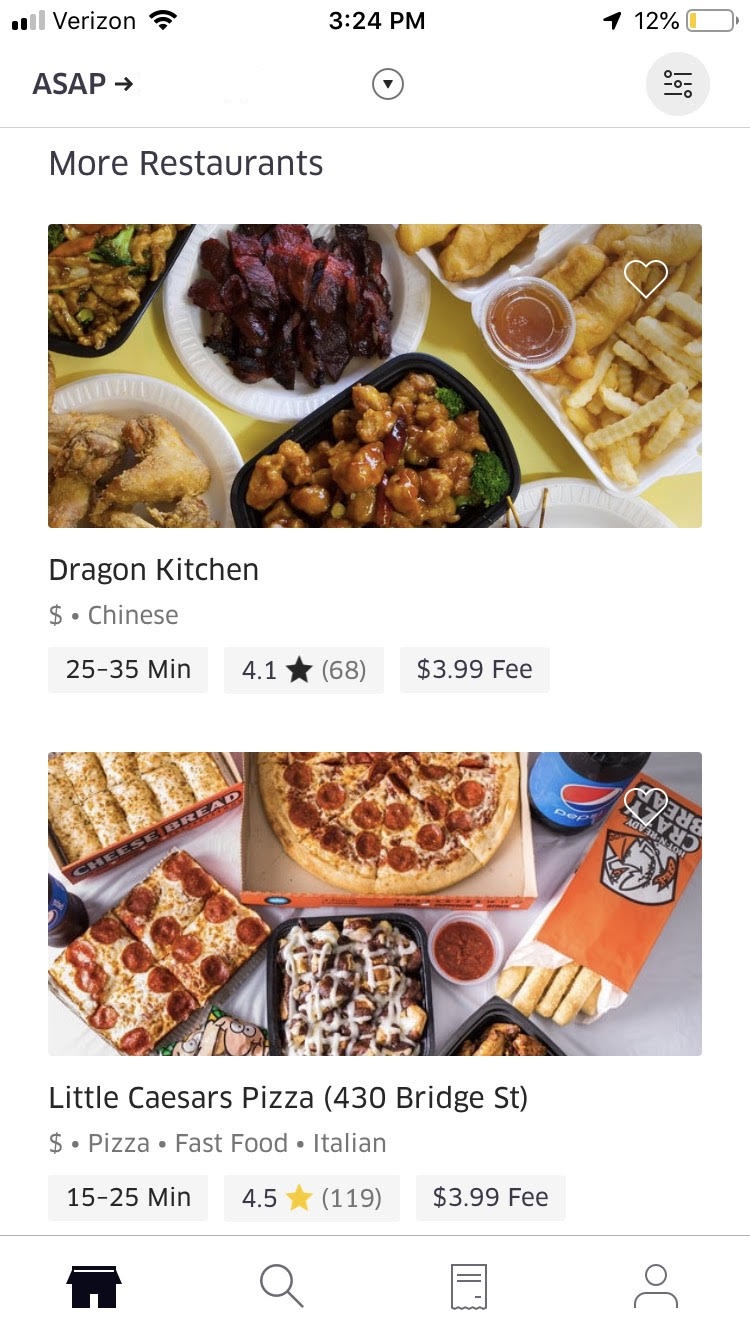Switch to the account profile tab

point(656,1286)
